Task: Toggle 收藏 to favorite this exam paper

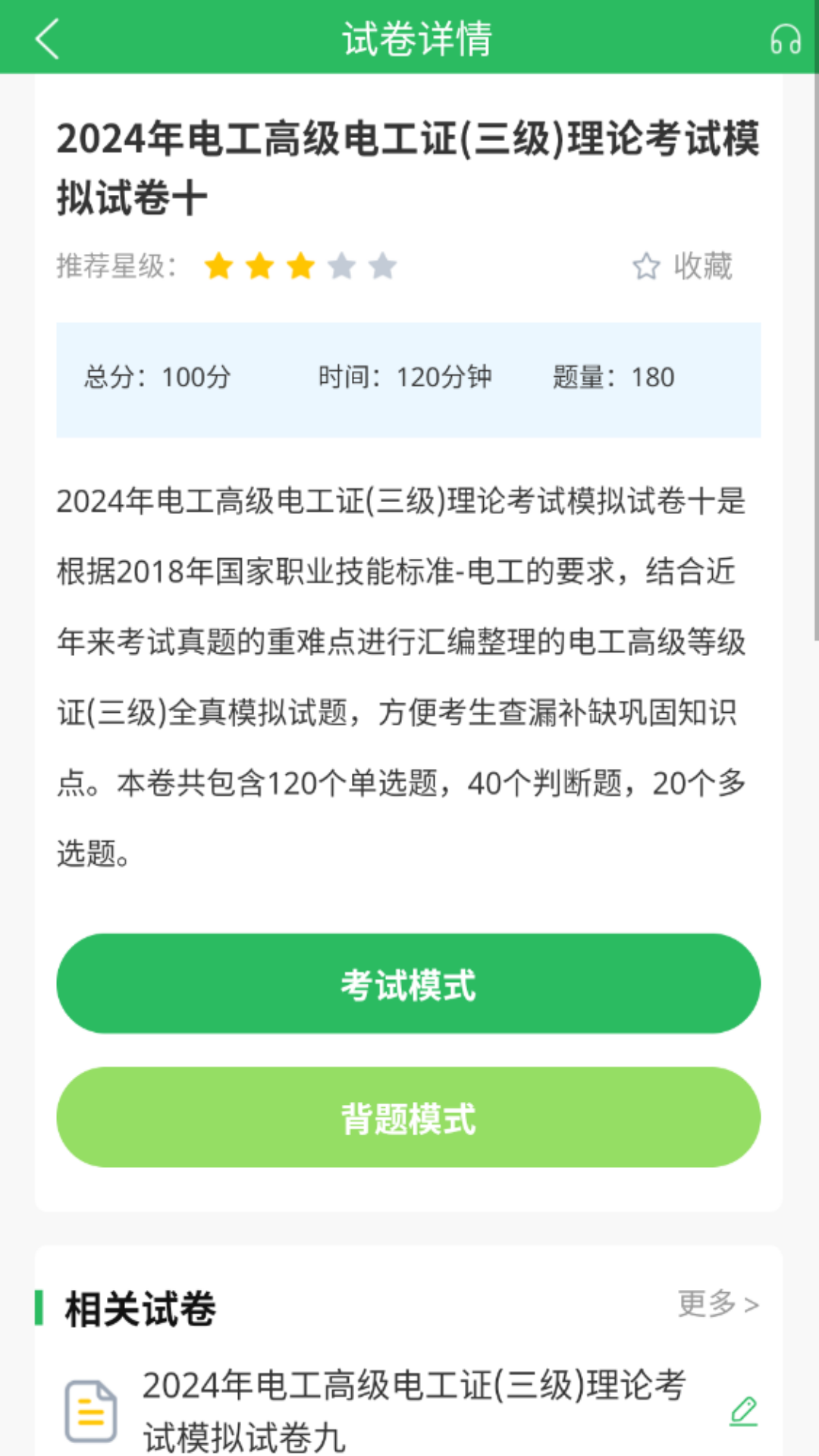Action: (x=701, y=267)
